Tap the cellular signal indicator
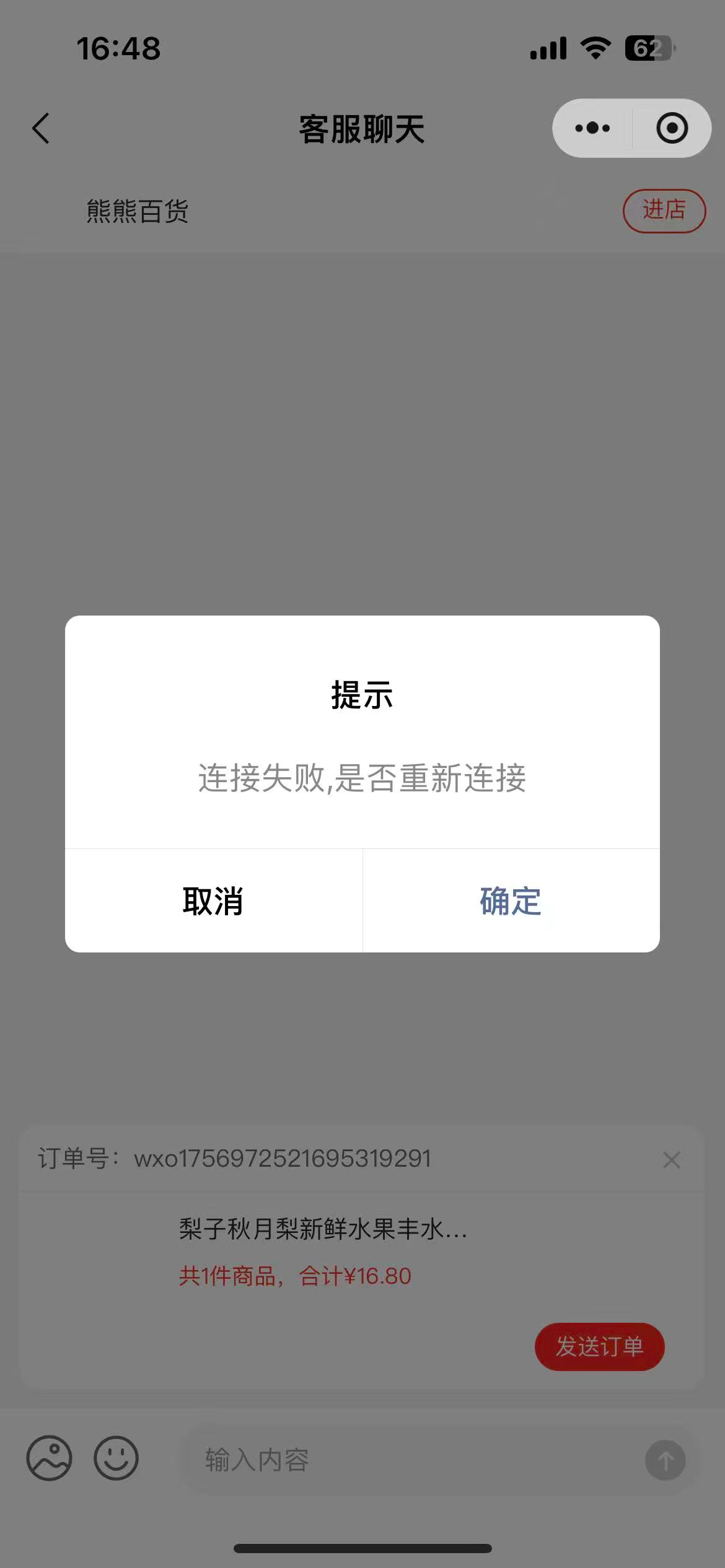725x1568 pixels. (x=548, y=47)
